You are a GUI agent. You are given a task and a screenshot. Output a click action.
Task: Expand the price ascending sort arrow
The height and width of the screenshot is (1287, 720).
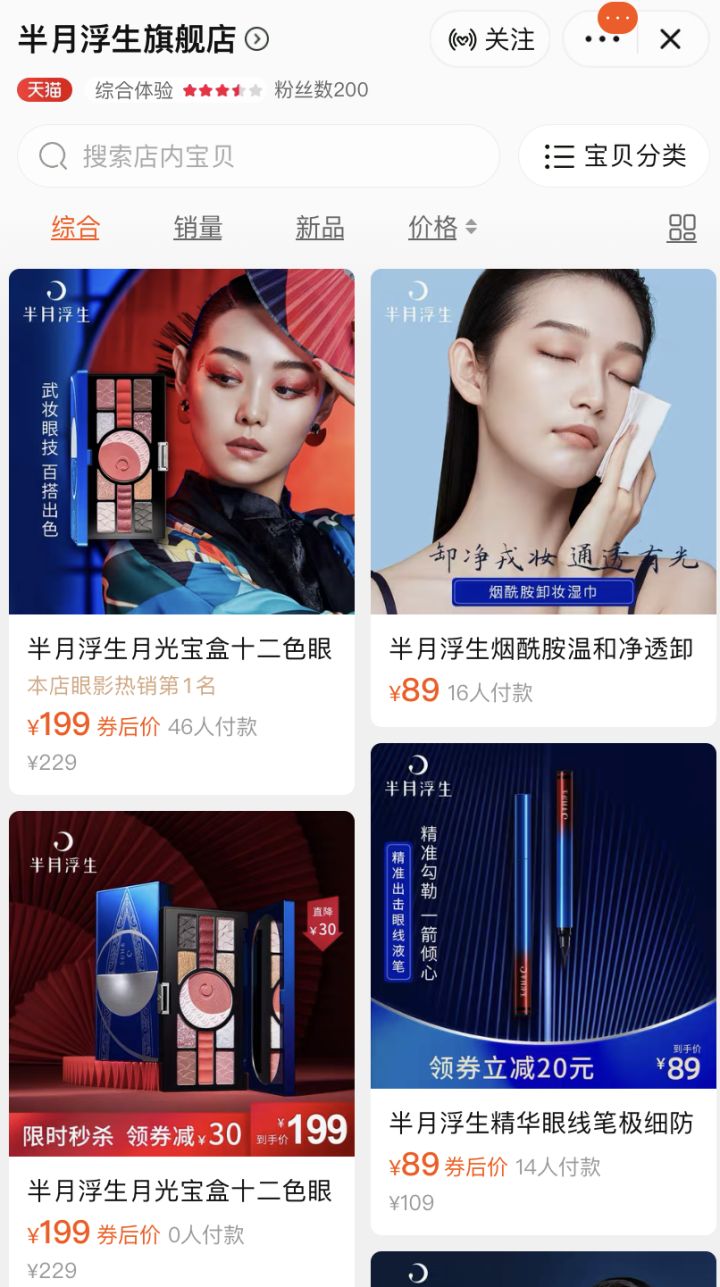point(471,223)
